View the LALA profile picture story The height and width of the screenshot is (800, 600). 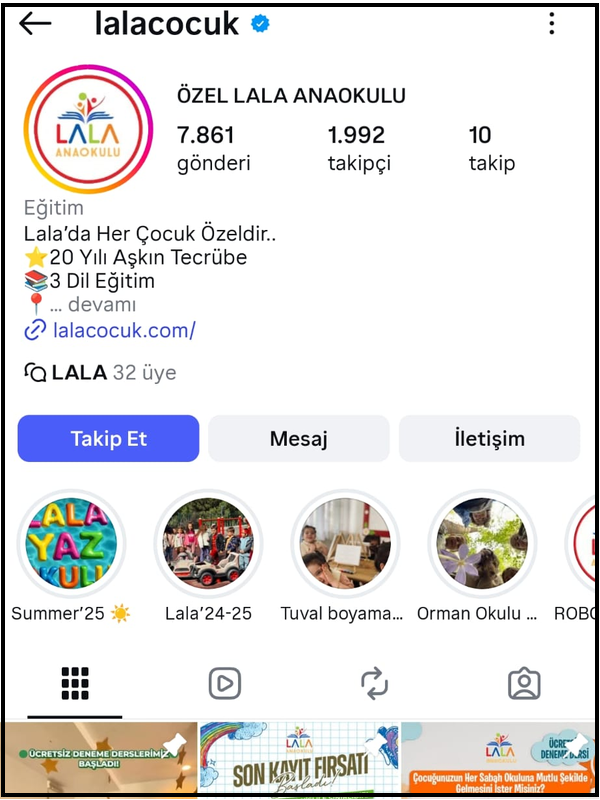(87, 130)
